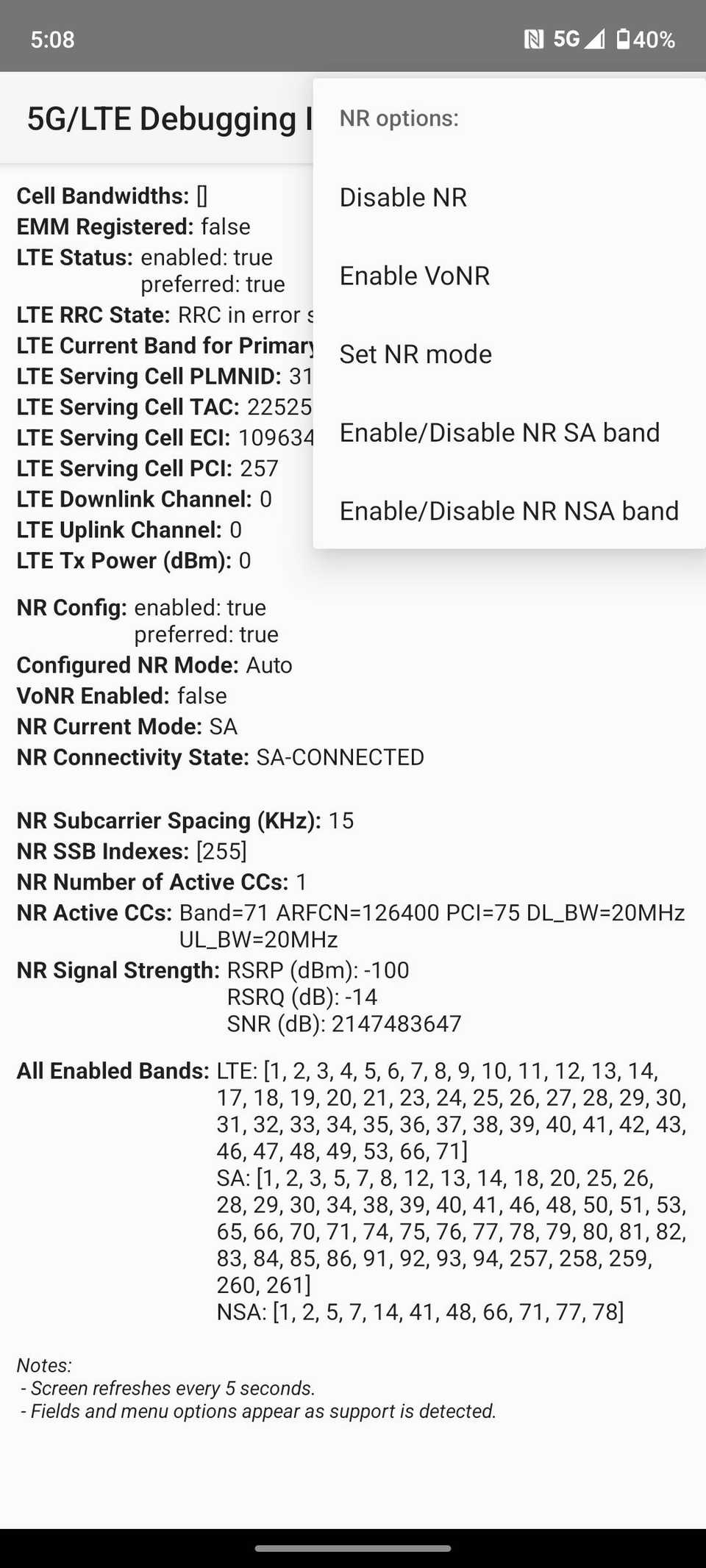Tap the 5G/LTE Debugging title

tap(162, 118)
